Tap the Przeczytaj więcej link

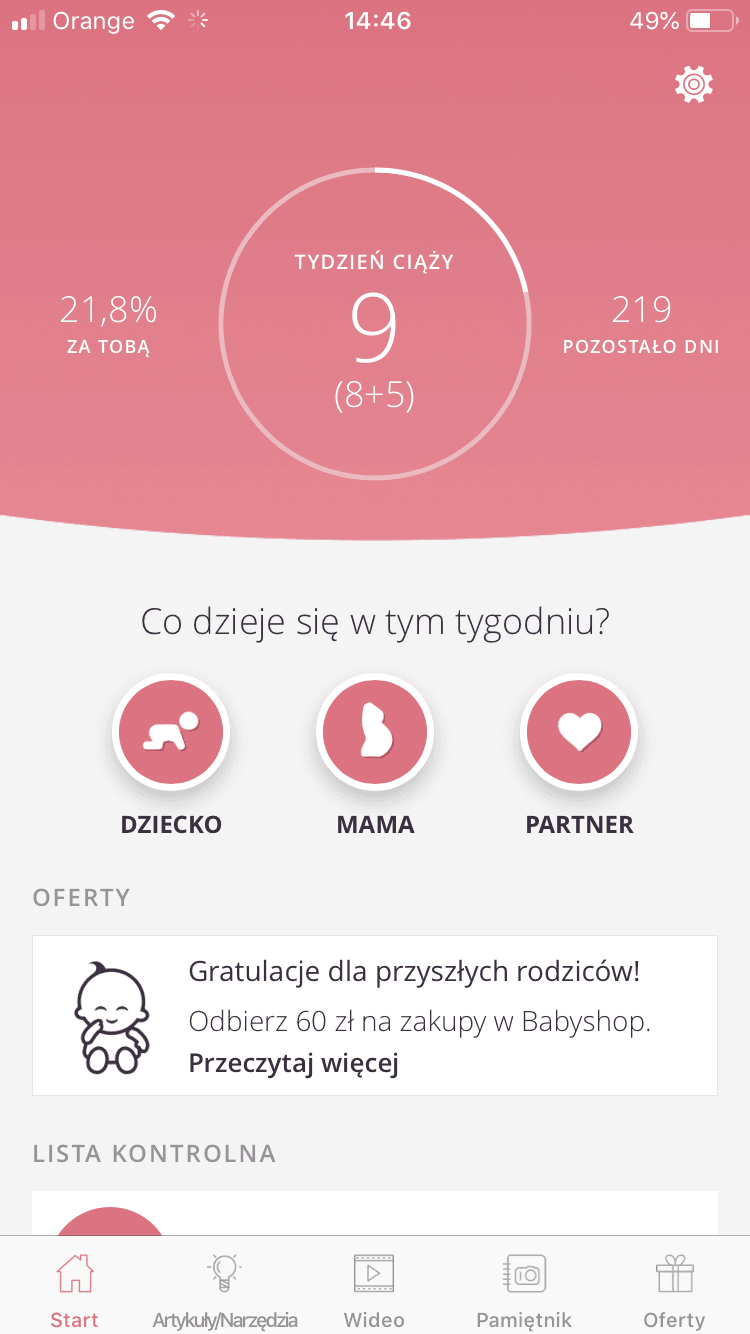293,1063
